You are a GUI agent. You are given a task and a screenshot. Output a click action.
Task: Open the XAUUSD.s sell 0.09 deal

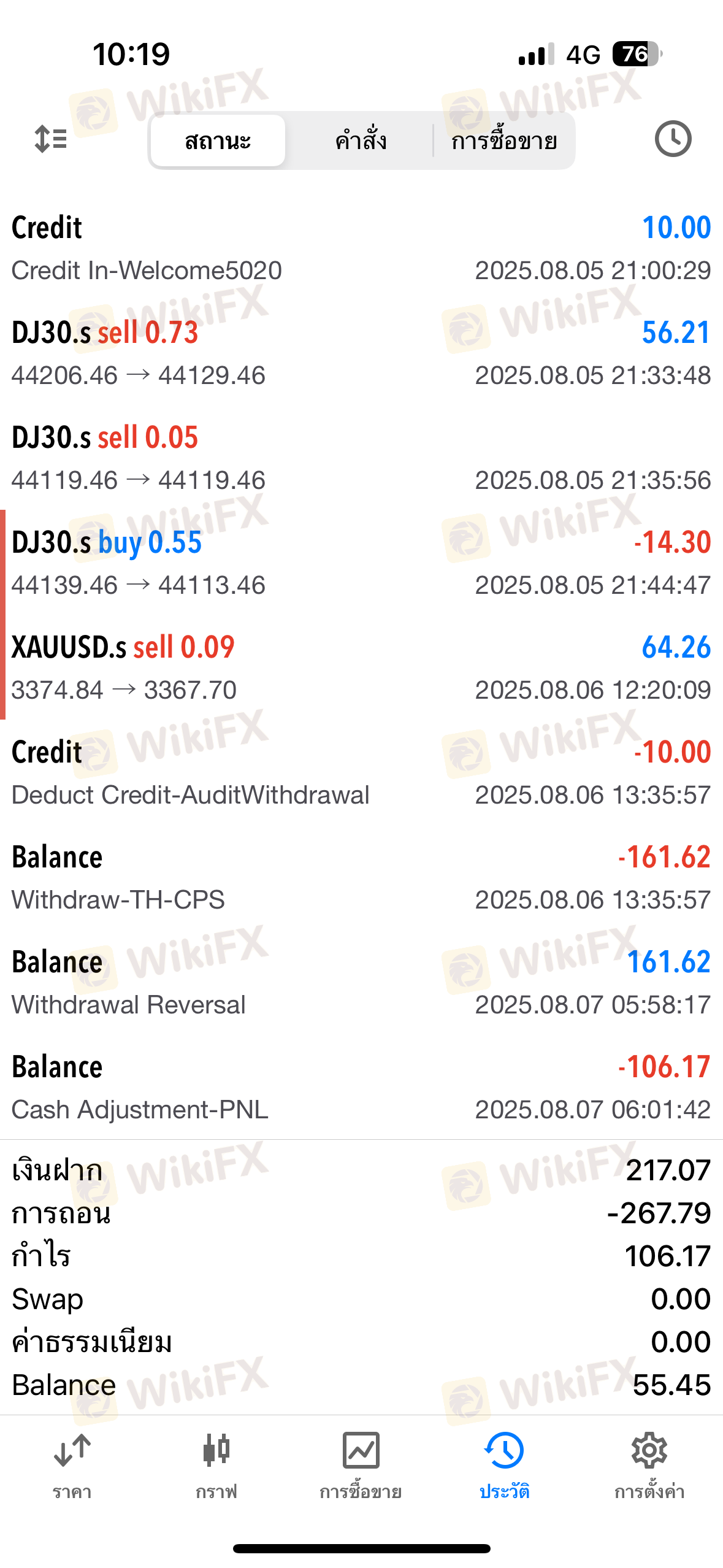pyautogui.click(x=361, y=668)
